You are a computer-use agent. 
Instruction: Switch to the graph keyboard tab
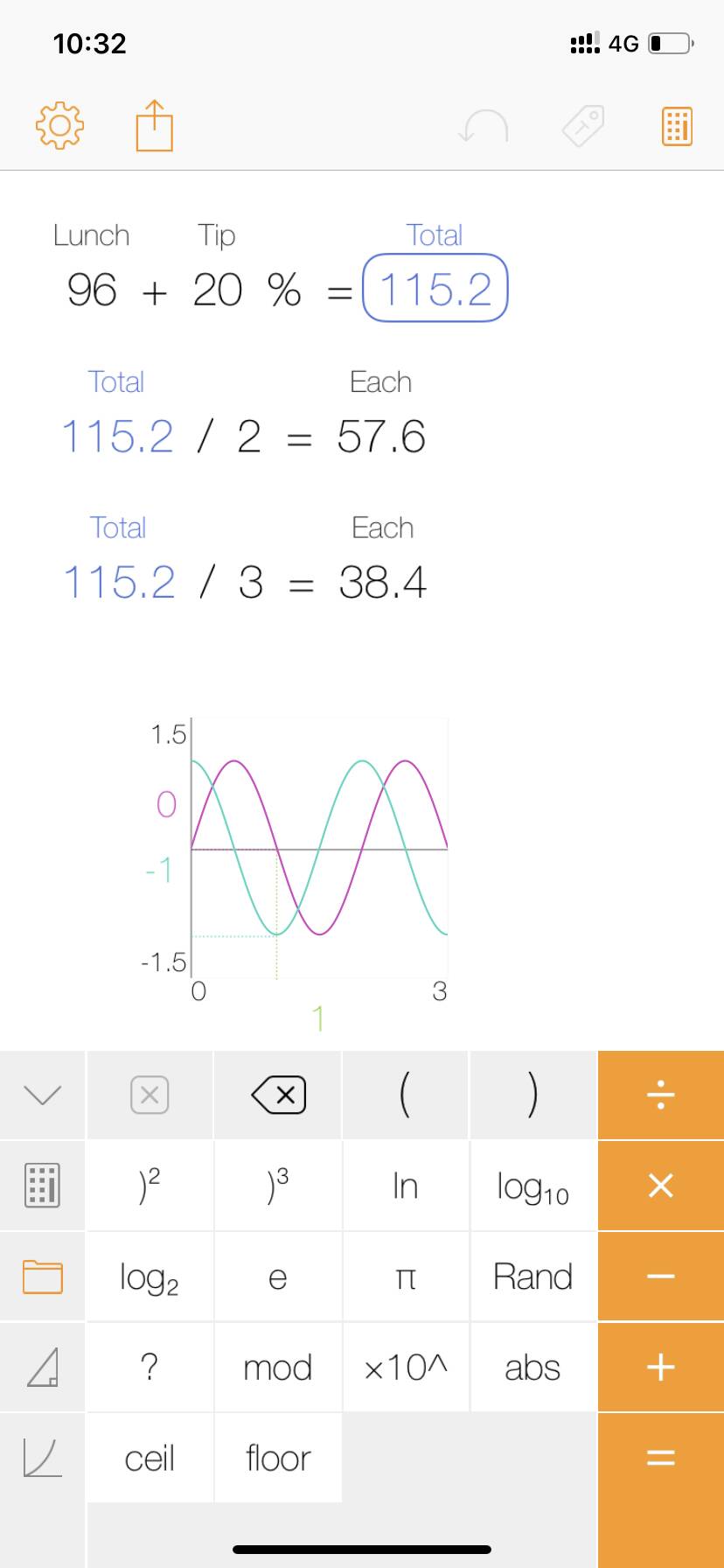[42, 1459]
